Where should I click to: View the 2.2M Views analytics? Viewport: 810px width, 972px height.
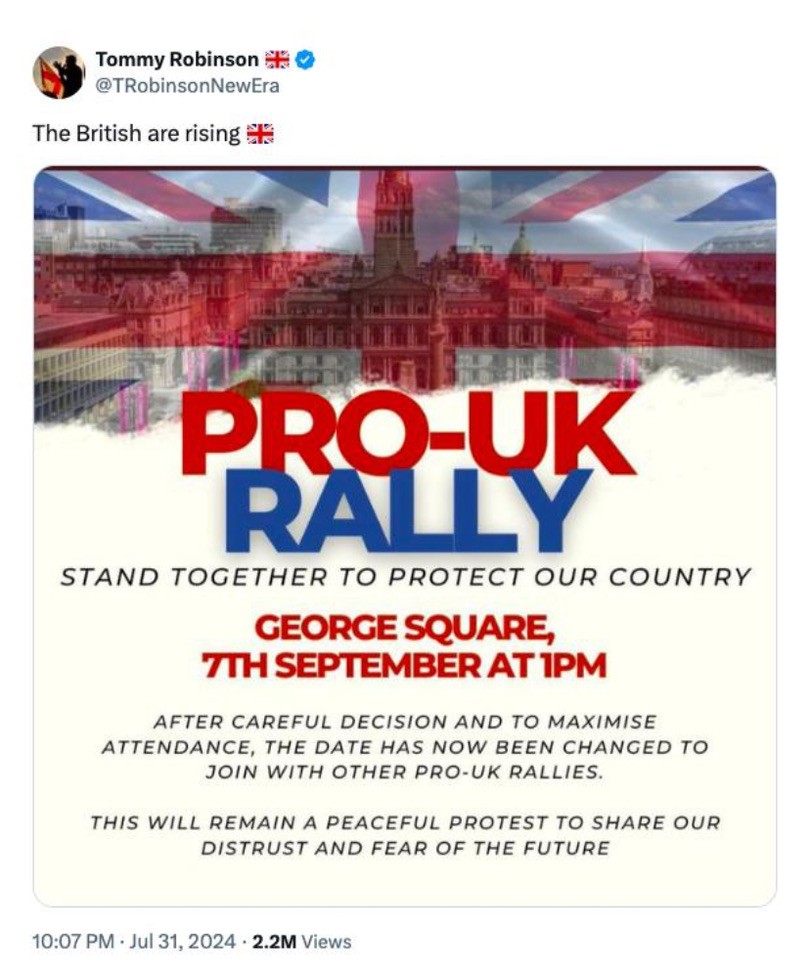pos(300,942)
